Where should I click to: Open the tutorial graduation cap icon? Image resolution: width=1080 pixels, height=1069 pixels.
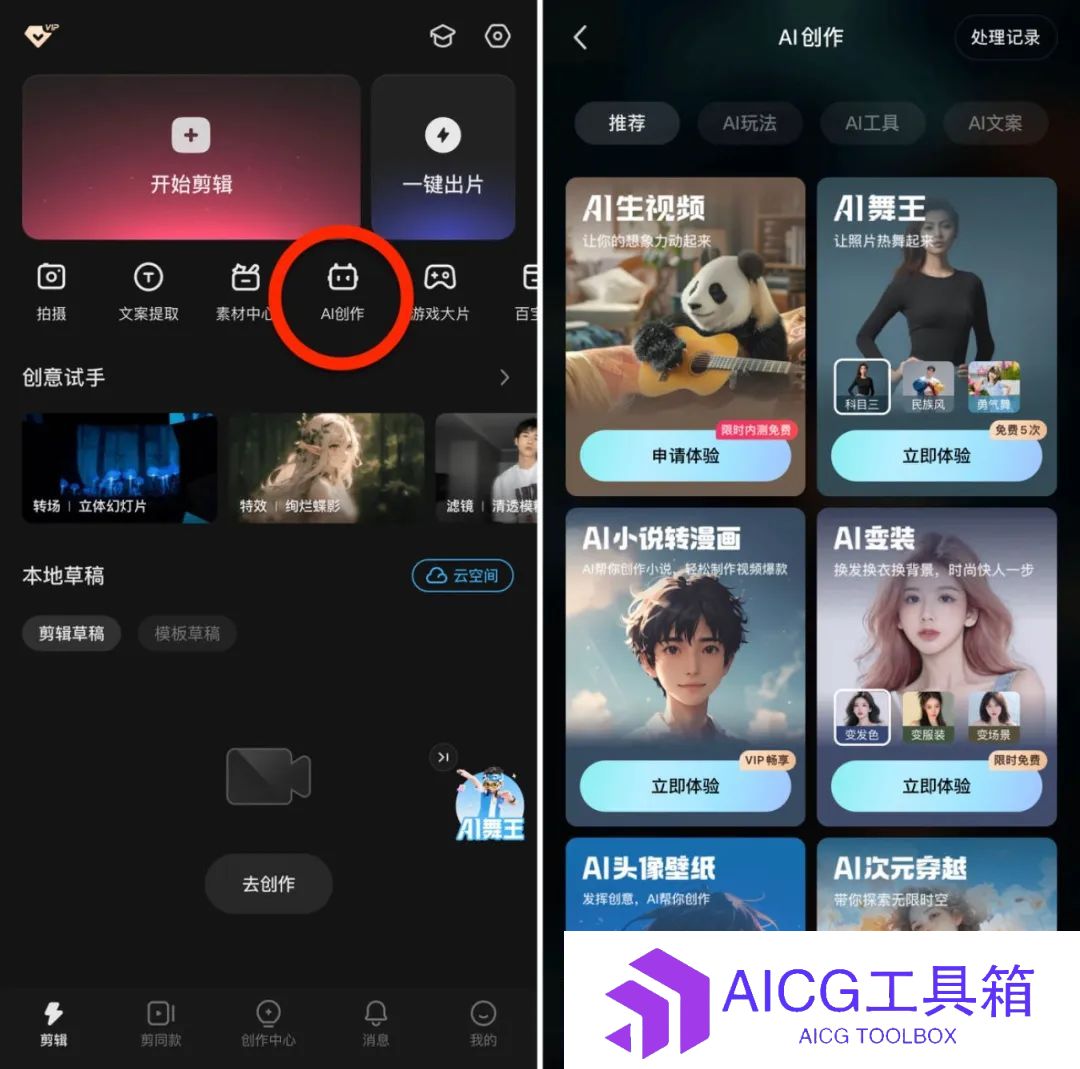442,37
